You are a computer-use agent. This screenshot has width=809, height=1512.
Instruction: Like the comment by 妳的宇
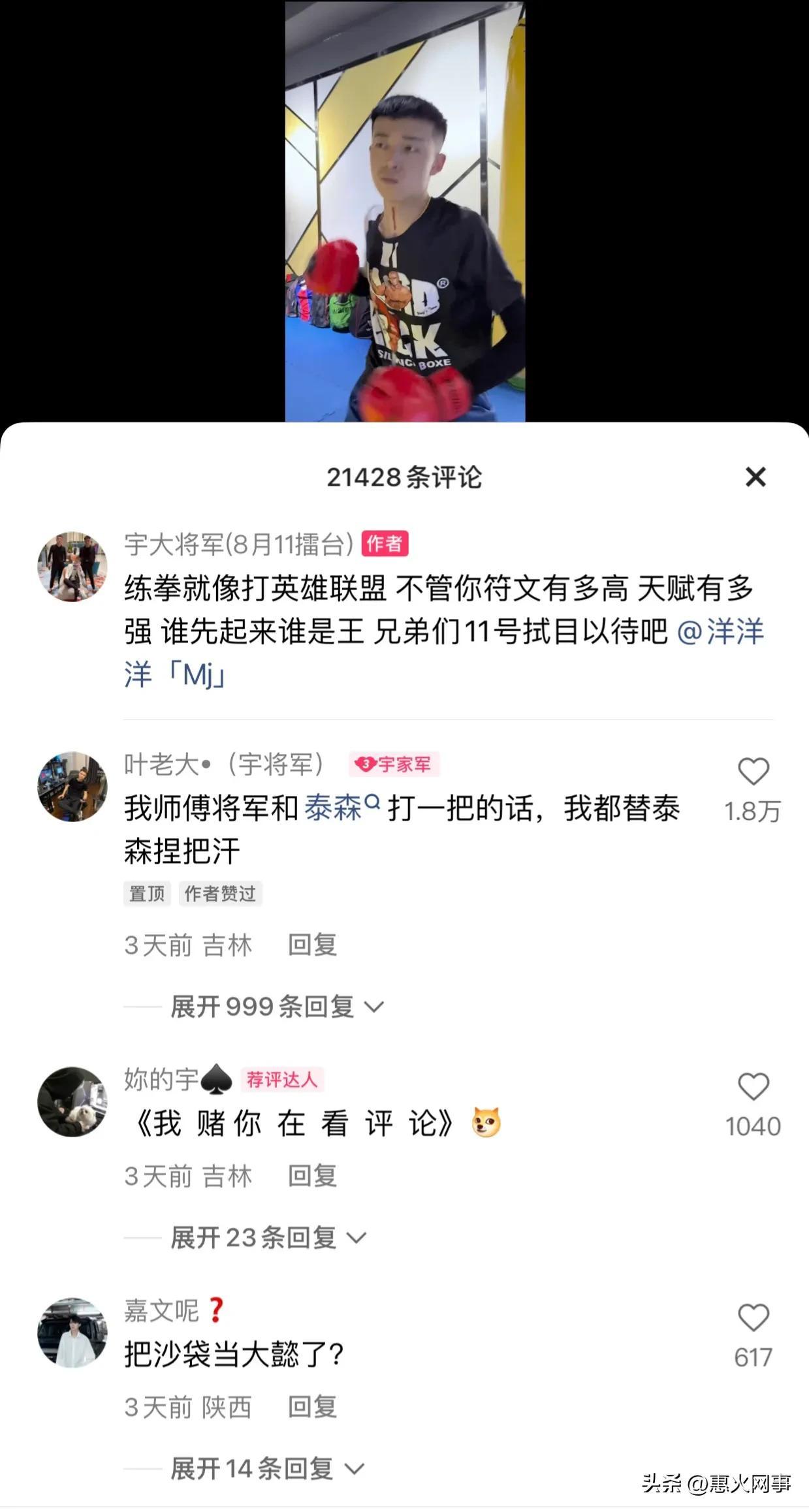753,1087
